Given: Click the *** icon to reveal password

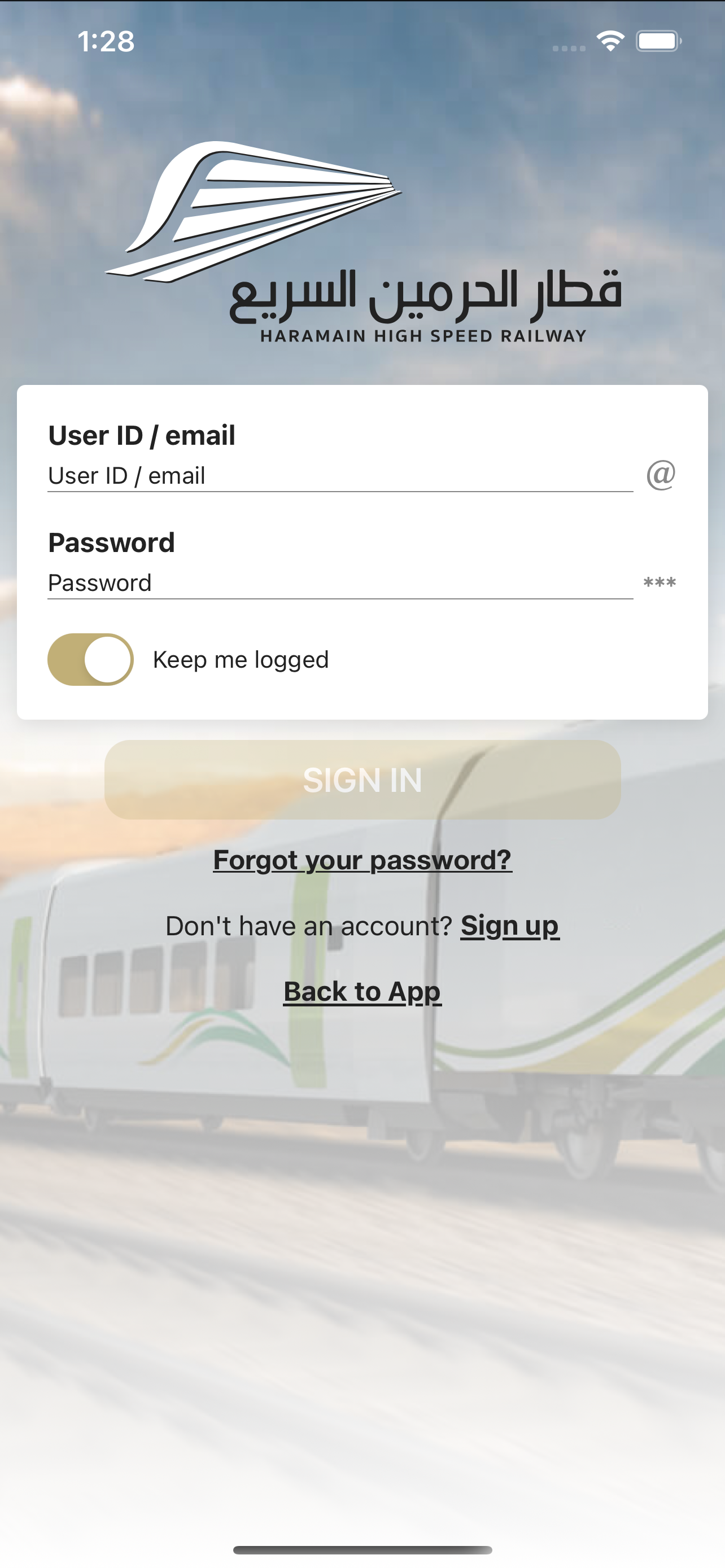Looking at the screenshot, I should (660, 583).
